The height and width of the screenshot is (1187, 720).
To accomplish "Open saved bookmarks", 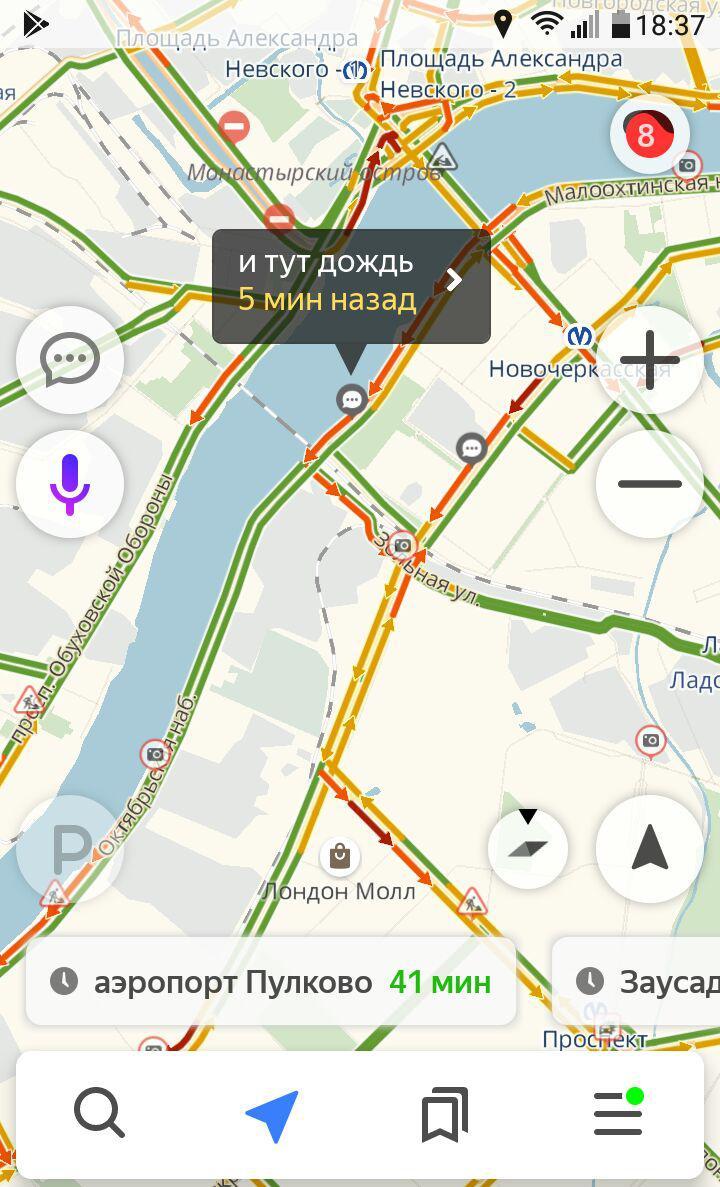I will pos(445,1115).
